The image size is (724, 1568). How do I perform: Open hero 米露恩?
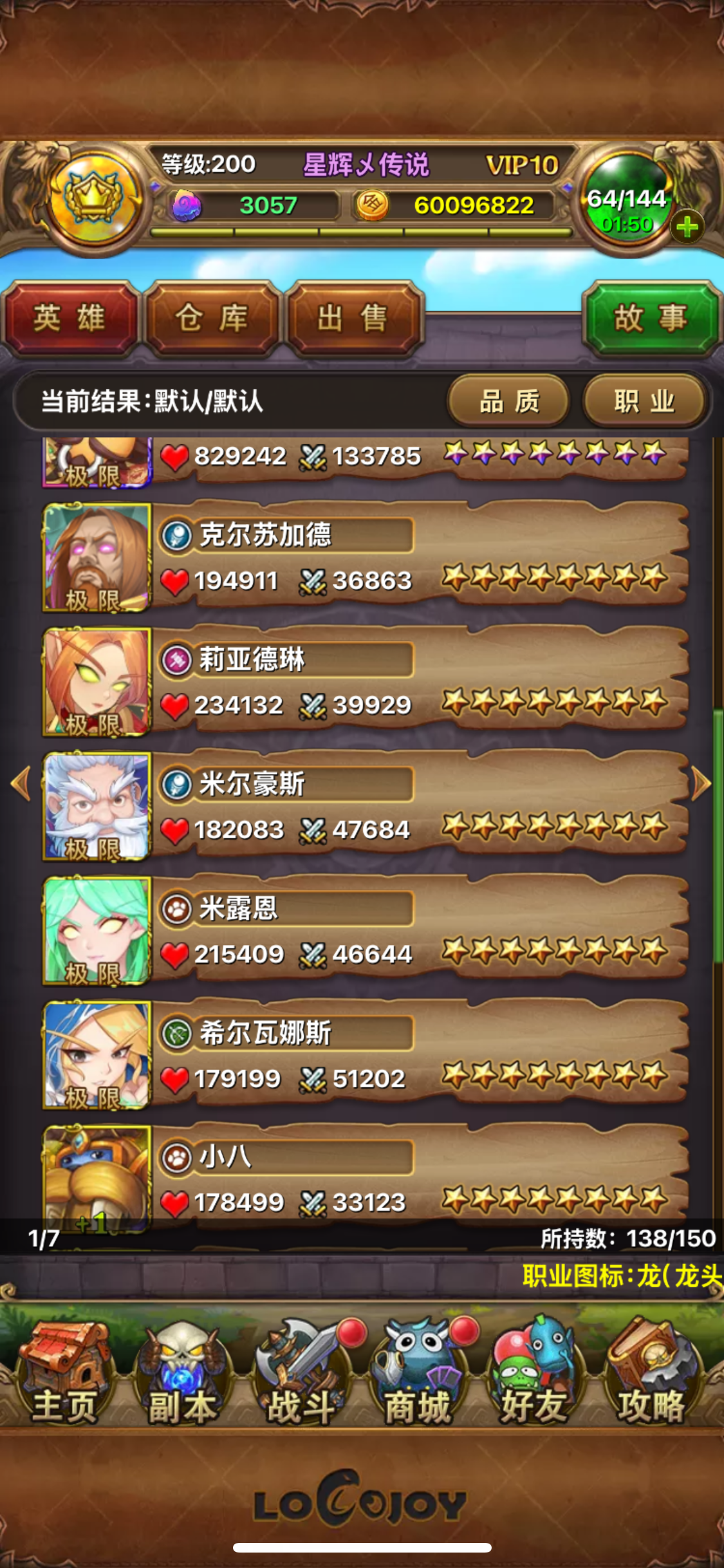pos(365,930)
